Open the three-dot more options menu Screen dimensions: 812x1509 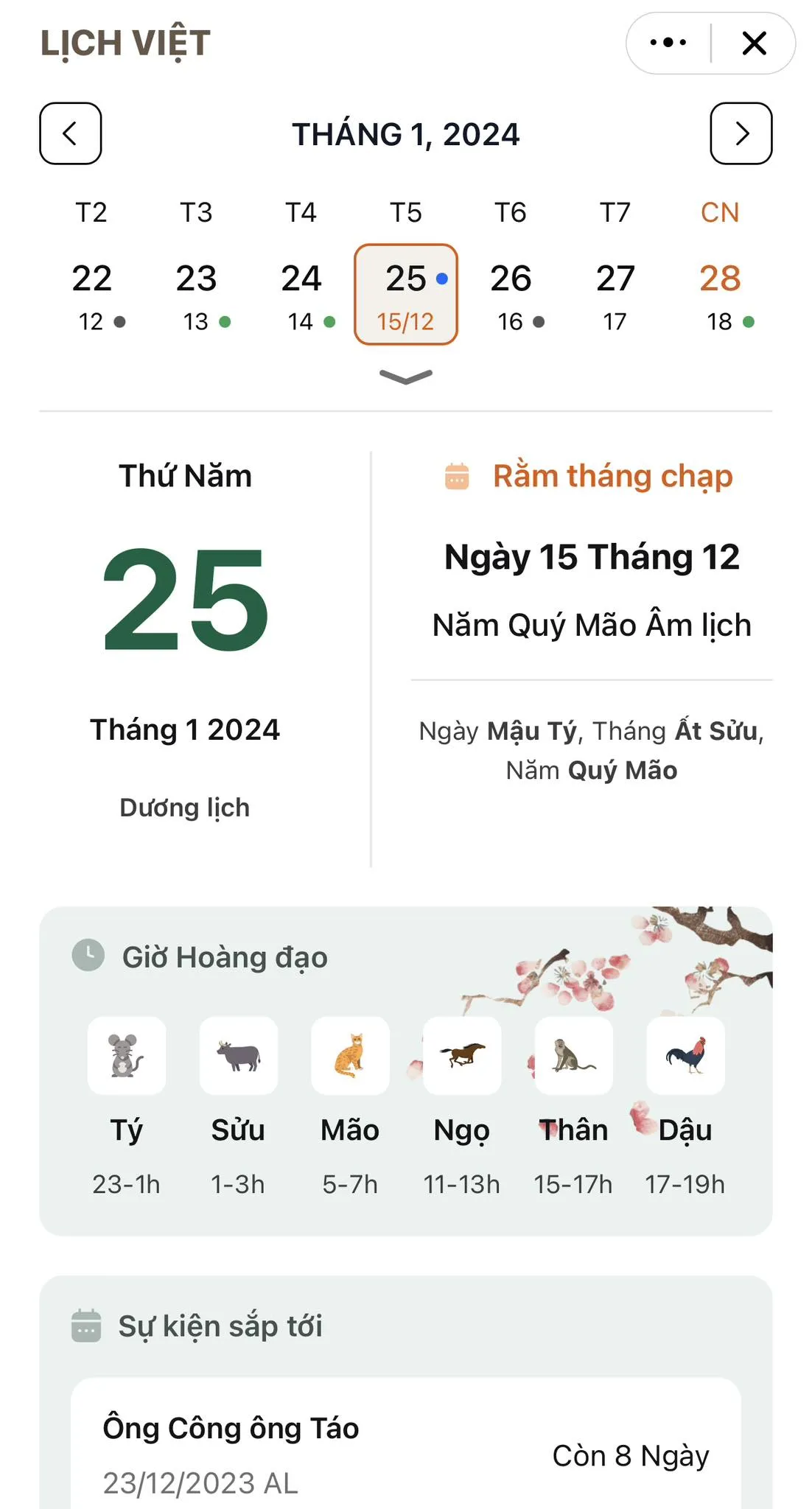point(668,43)
